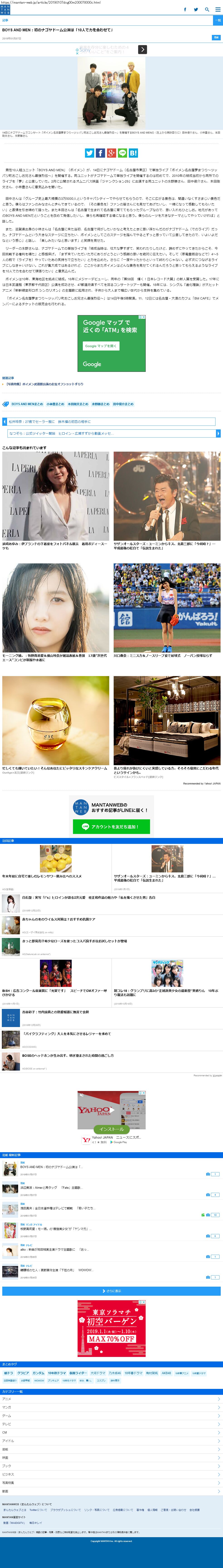Open the アニメ category row
The height and width of the screenshot is (1568, 223).
pyautogui.click(x=112, y=1399)
